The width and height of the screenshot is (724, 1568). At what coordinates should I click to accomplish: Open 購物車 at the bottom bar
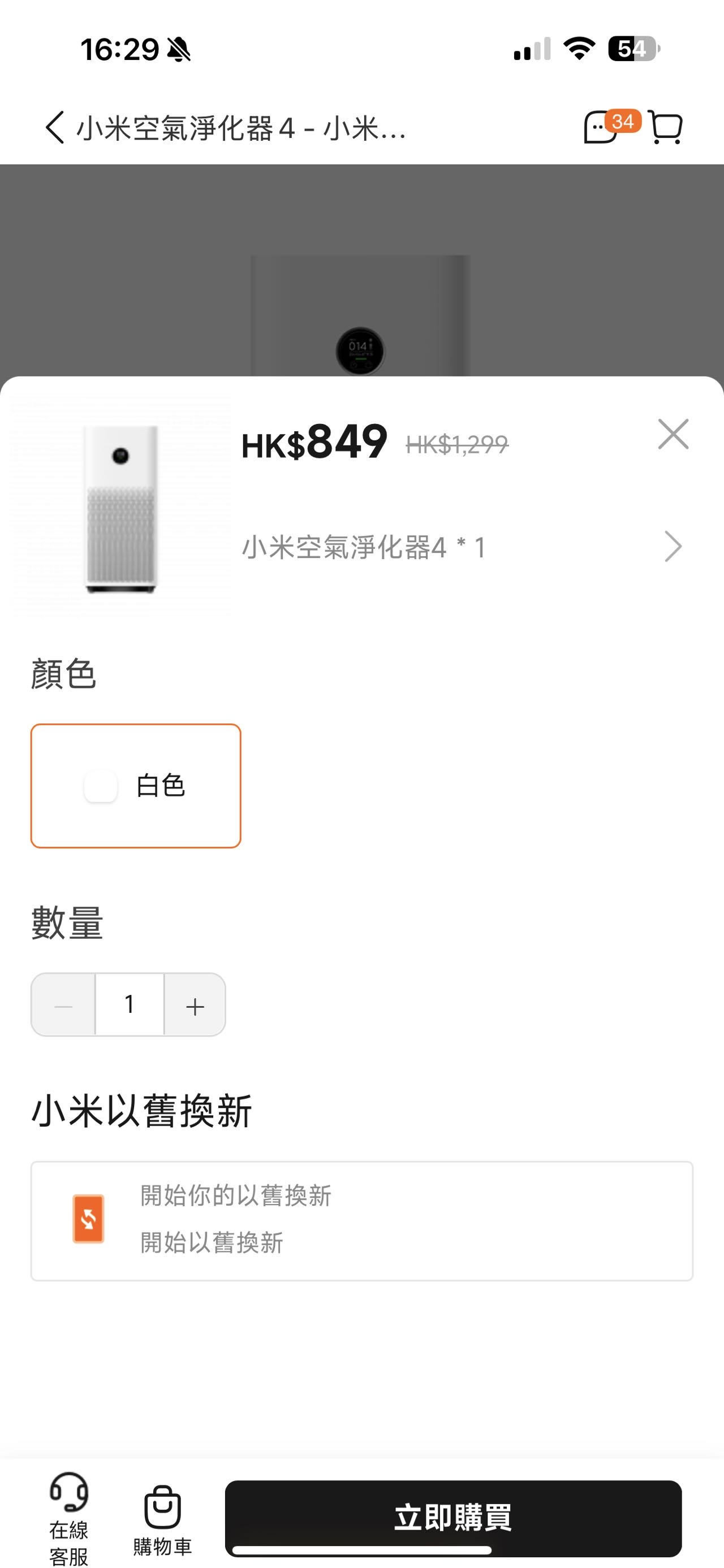pyautogui.click(x=162, y=1519)
